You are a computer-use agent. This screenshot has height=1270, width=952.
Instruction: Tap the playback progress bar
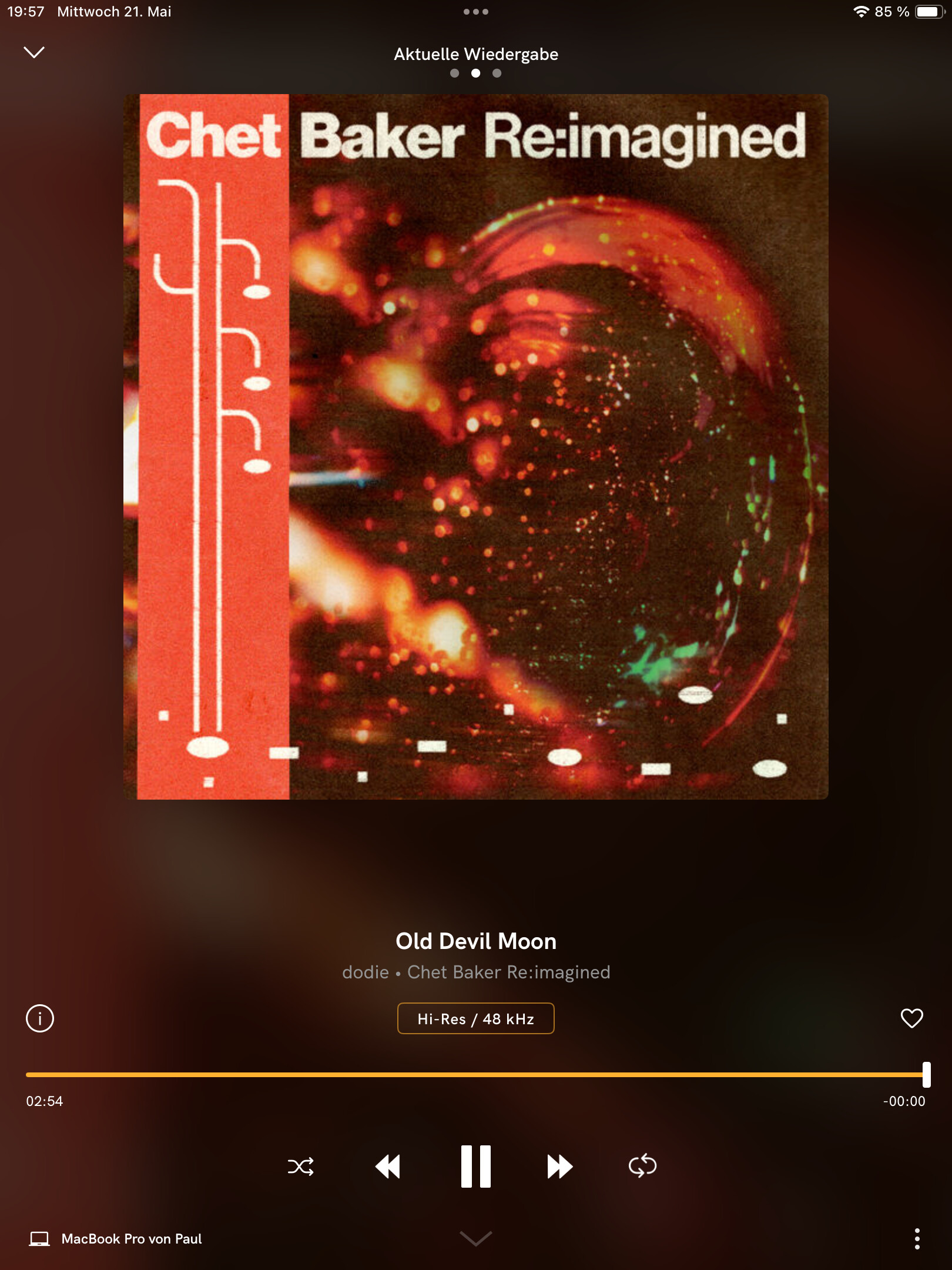coord(470,1075)
